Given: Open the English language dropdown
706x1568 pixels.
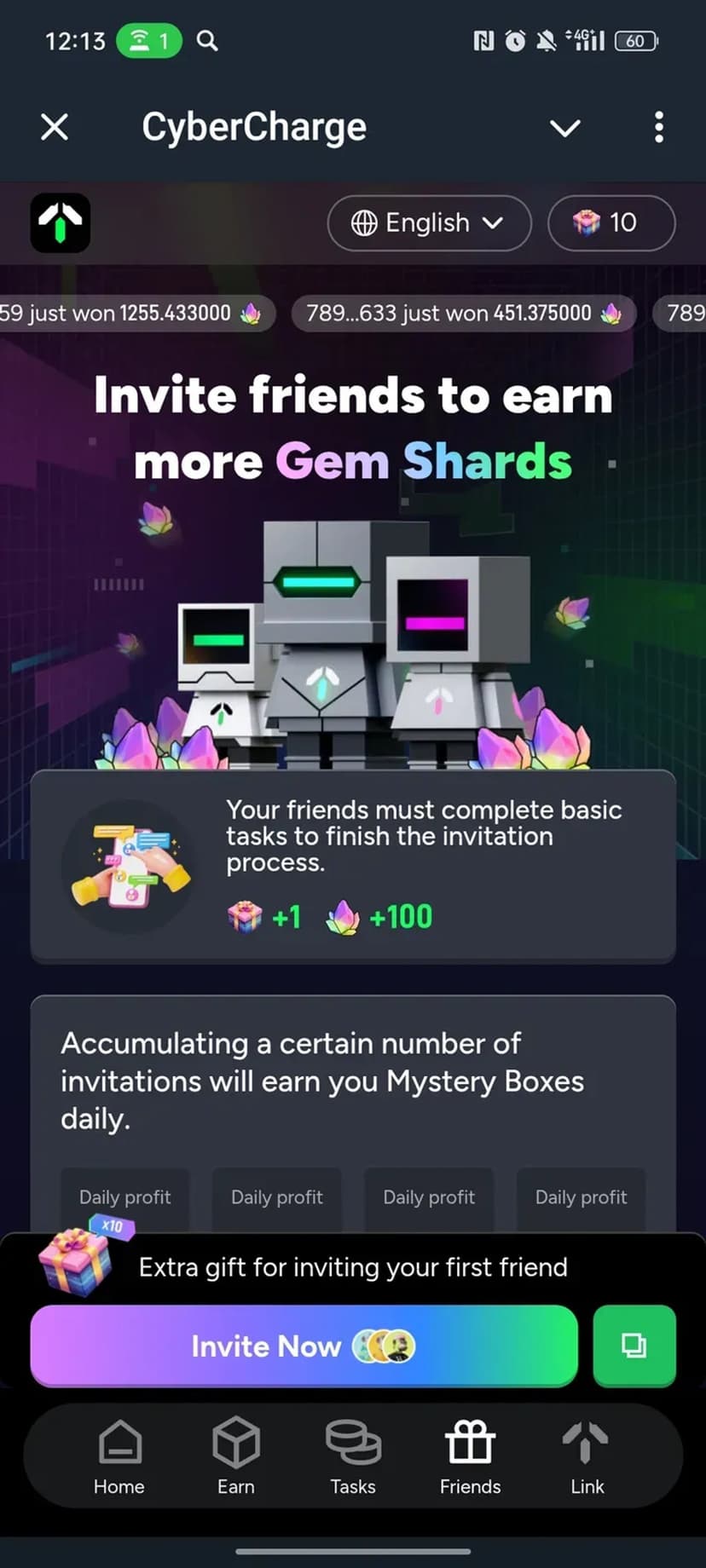Looking at the screenshot, I should [x=429, y=223].
